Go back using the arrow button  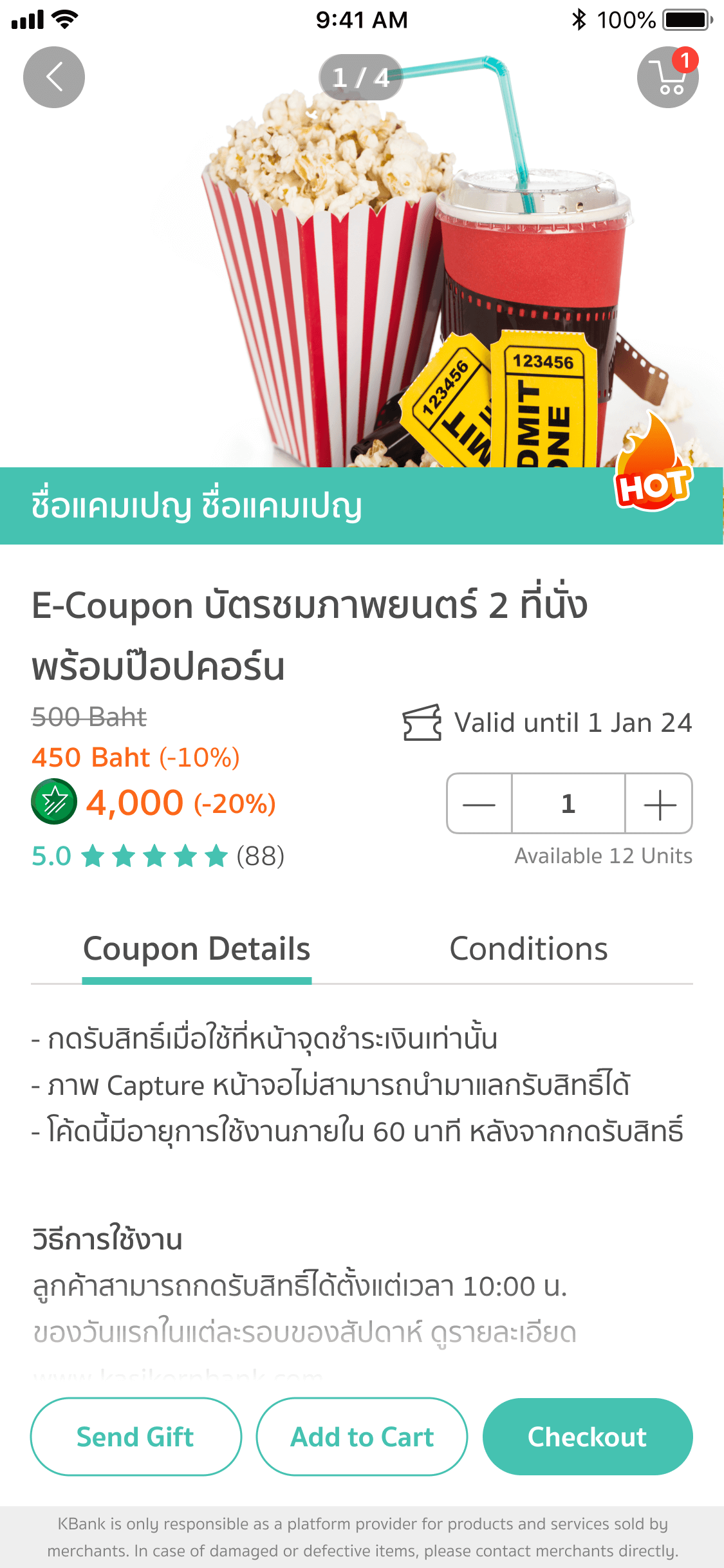[54, 77]
